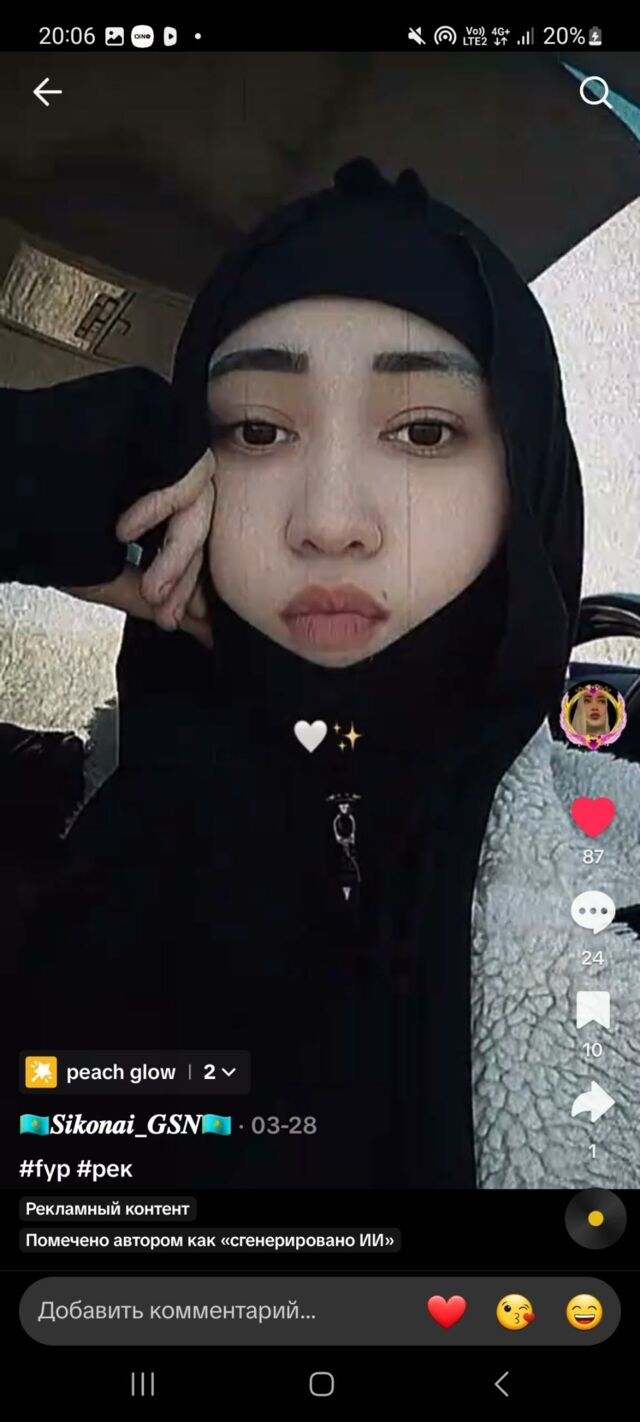Send the grinning face emoji reaction
This screenshot has width=640, height=1422.
click(x=584, y=1311)
